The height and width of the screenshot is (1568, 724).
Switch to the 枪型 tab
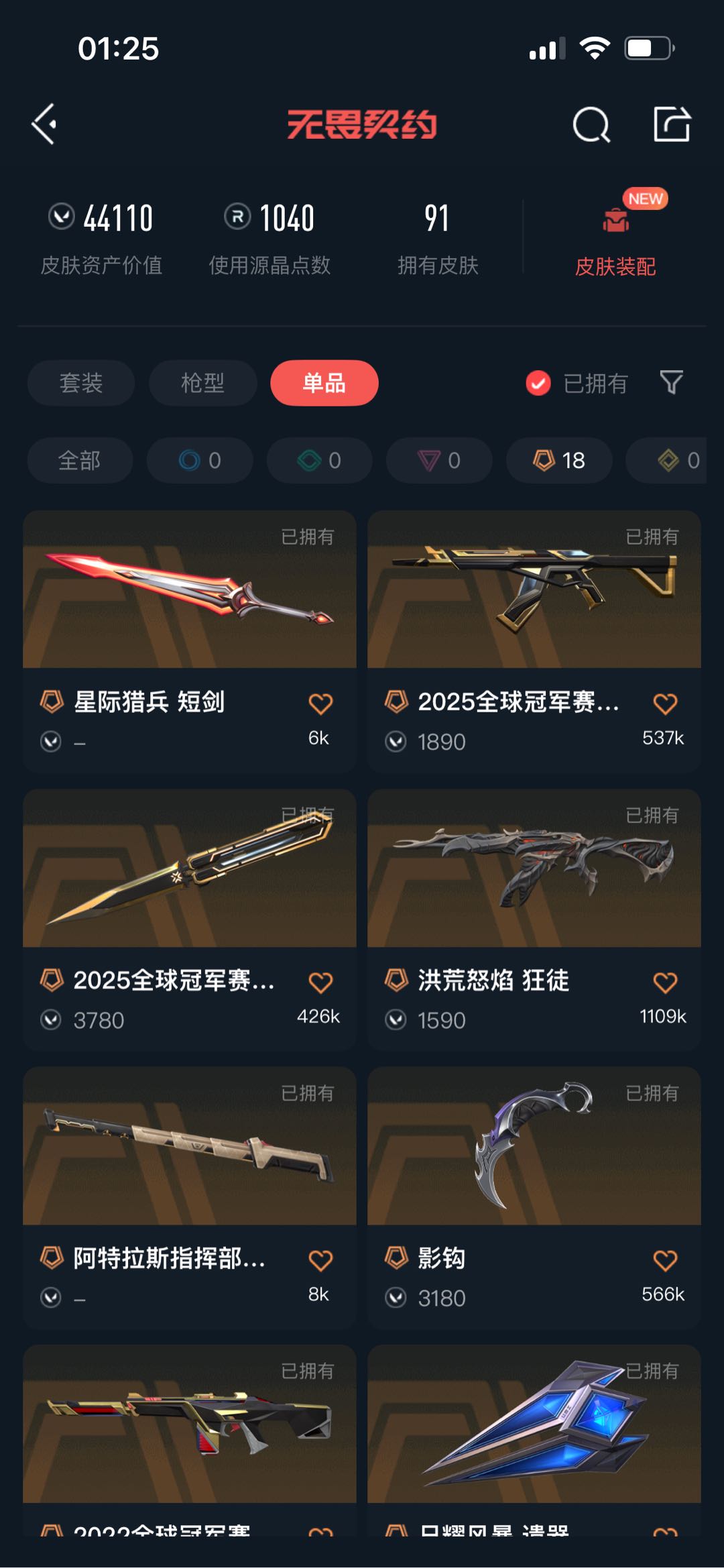pos(202,383)
